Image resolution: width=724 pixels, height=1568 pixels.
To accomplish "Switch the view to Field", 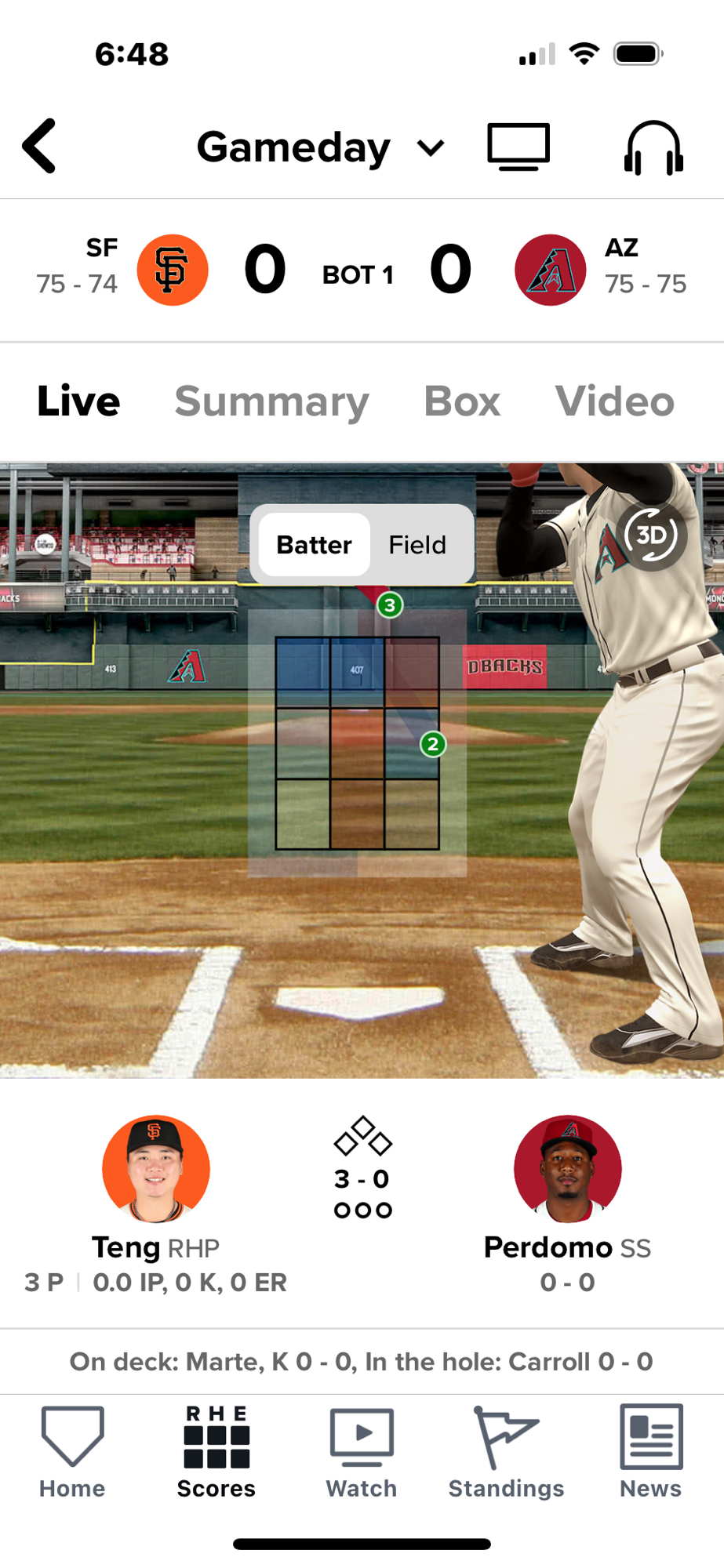I will click(x=417, y=545).
